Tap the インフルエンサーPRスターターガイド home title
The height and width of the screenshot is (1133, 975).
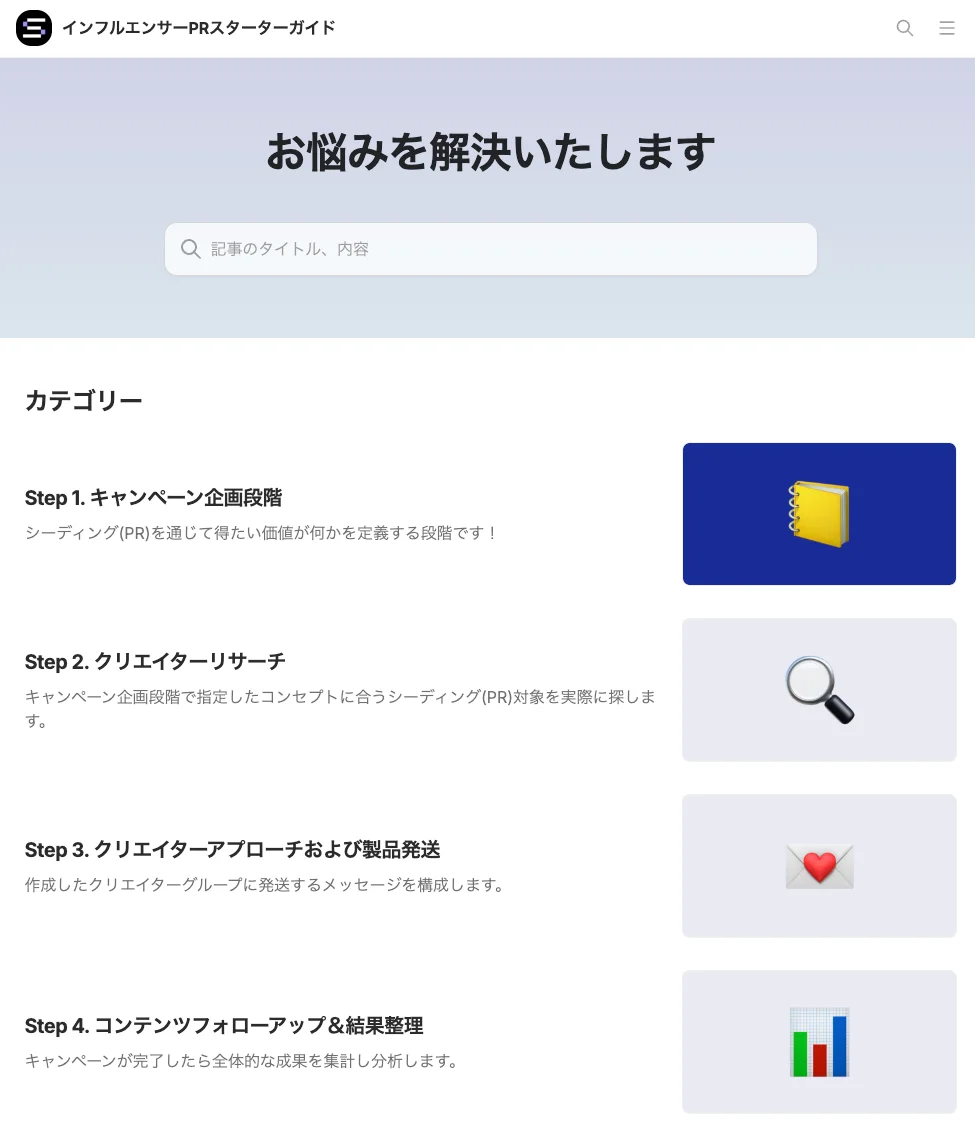198,28
